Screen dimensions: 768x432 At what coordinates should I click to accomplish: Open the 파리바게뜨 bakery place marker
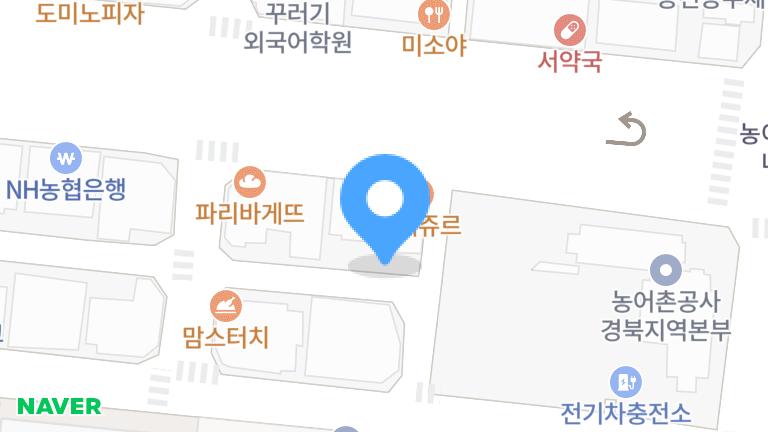point(249,182)
